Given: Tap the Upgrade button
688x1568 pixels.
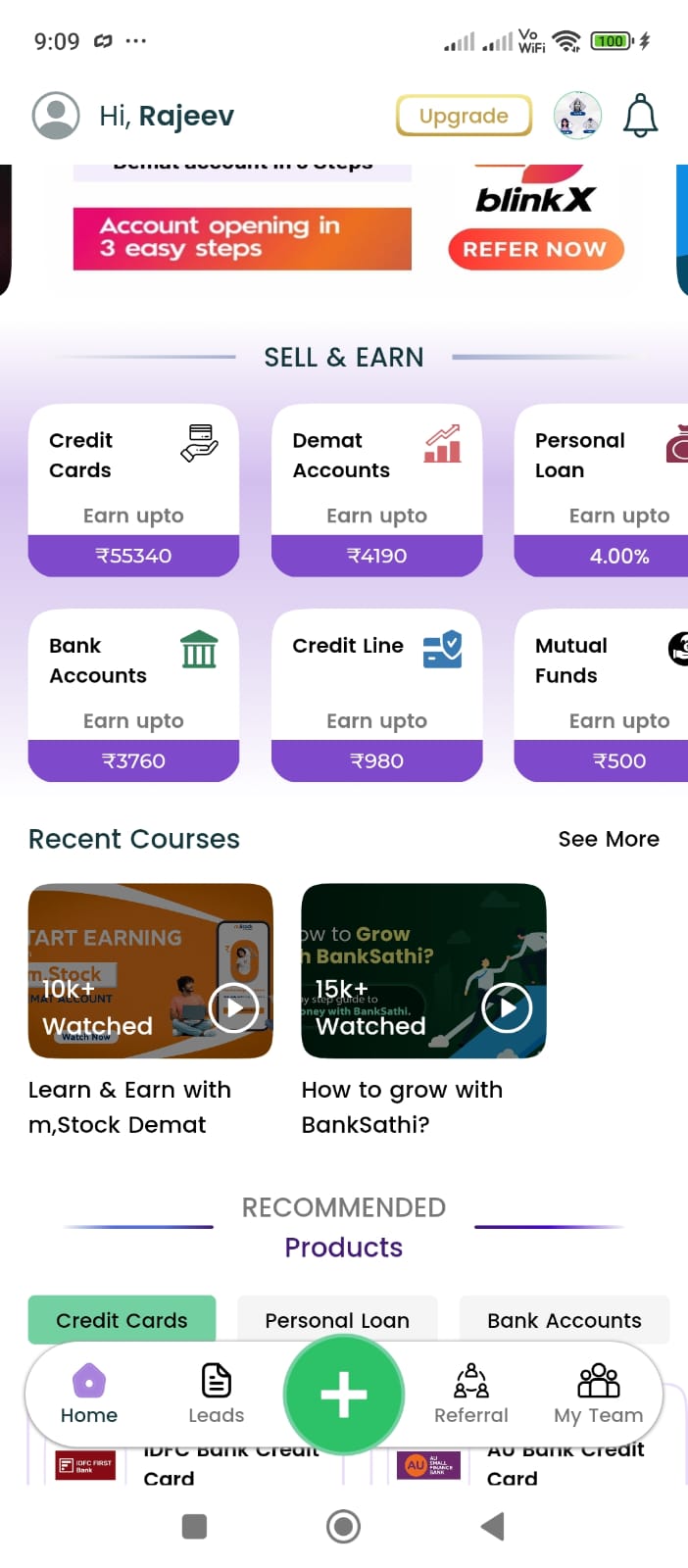Looking at the screenshot, I should pos(464,116).
